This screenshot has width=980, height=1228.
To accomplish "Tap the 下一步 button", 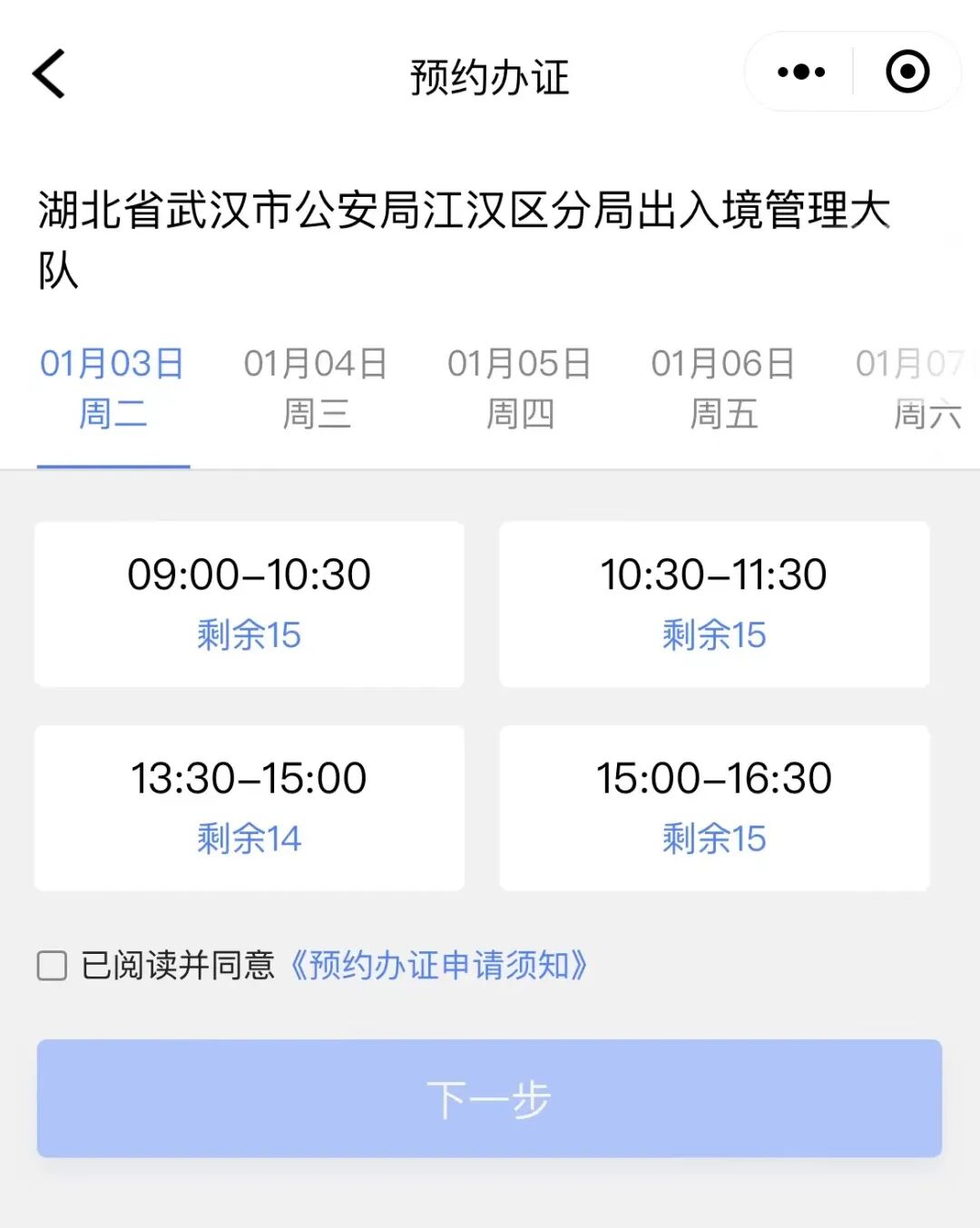I will pyautogui.click(x=489, y=1098).
